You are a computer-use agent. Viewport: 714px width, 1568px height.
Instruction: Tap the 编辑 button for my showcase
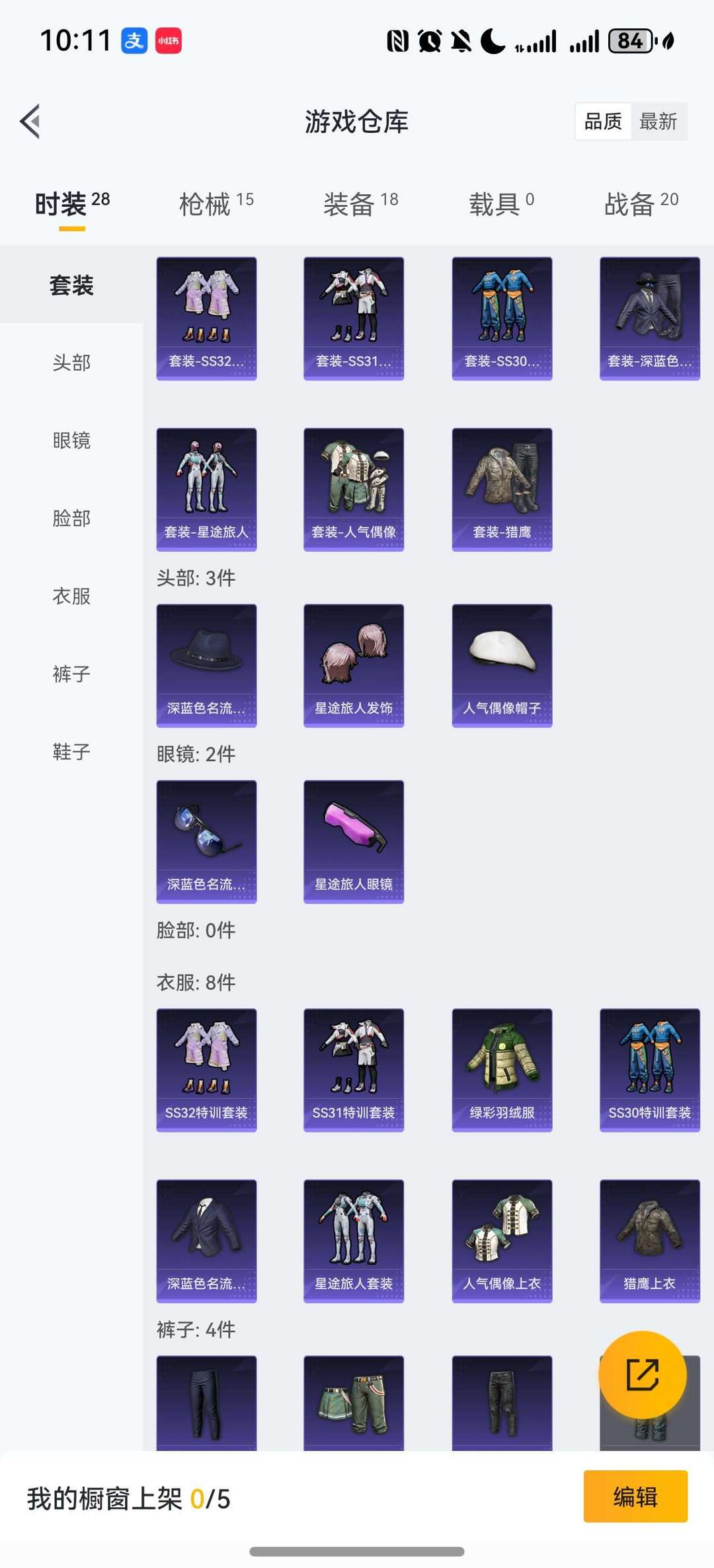[635, 1497]
